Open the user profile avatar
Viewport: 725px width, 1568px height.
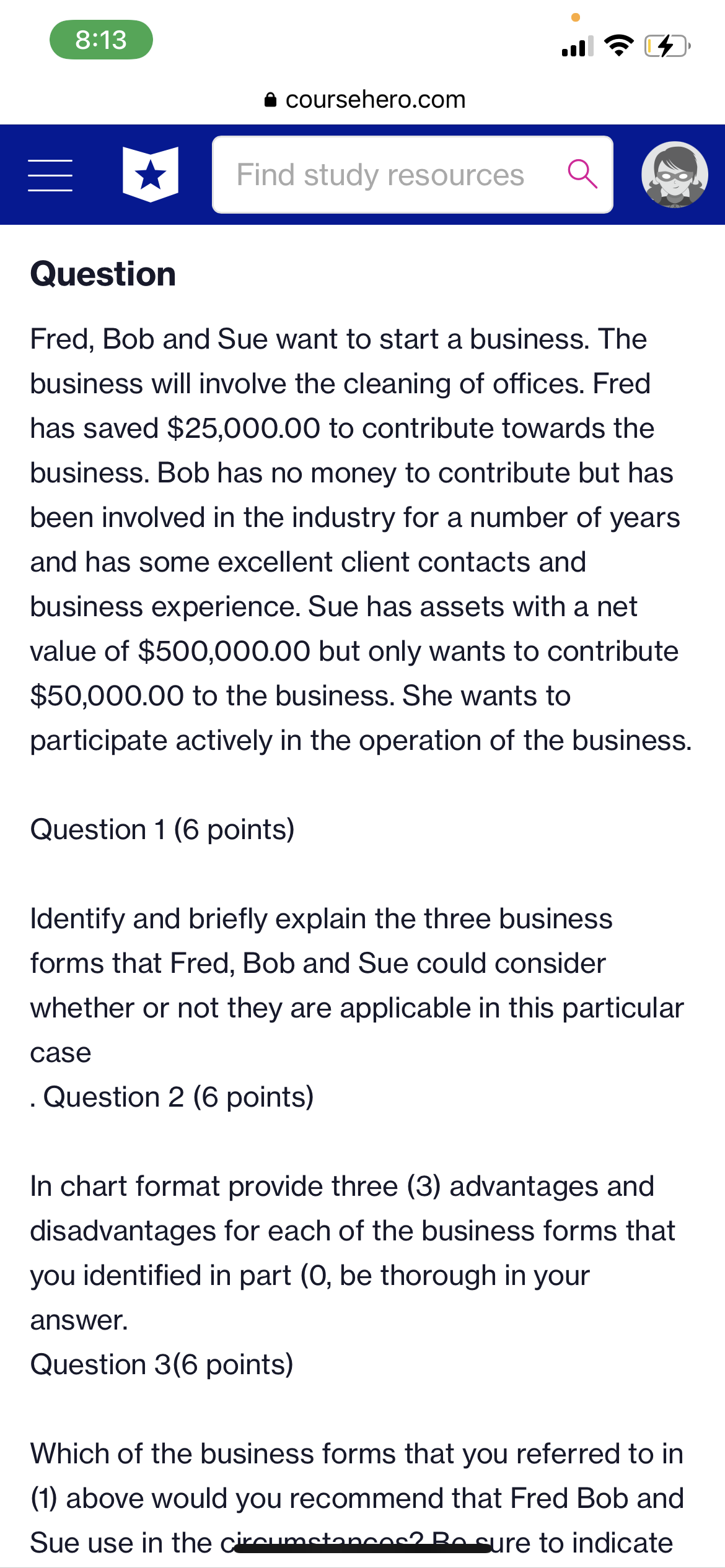tap(675, 174)
